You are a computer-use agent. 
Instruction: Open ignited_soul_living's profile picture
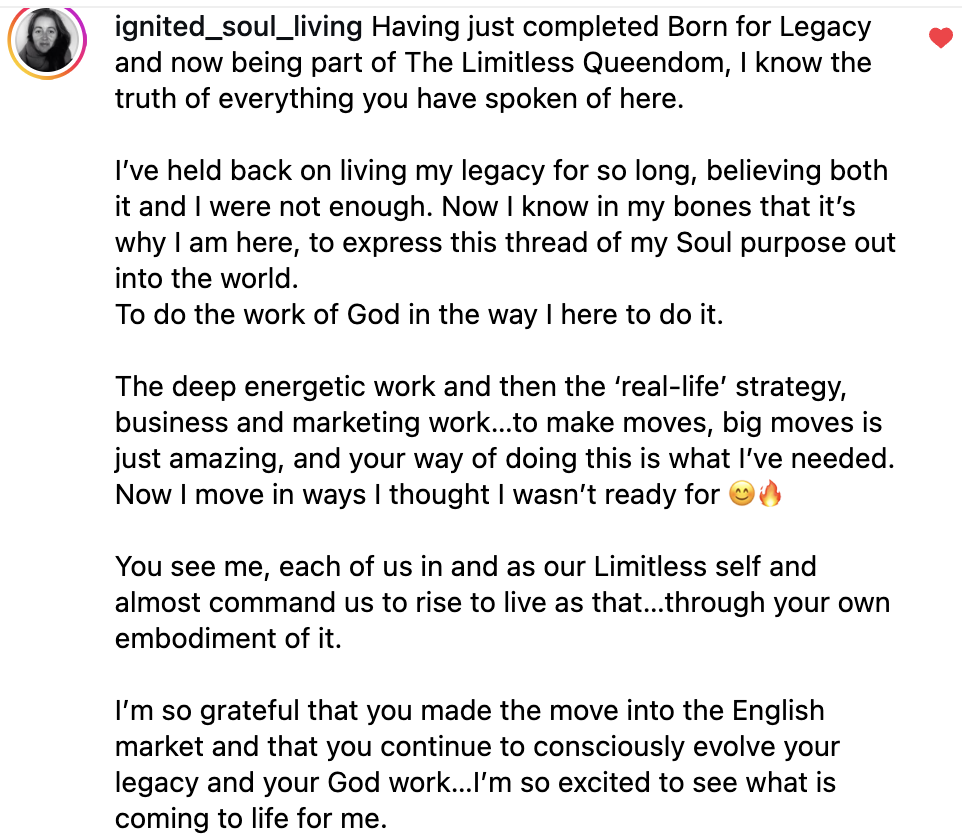44,43
